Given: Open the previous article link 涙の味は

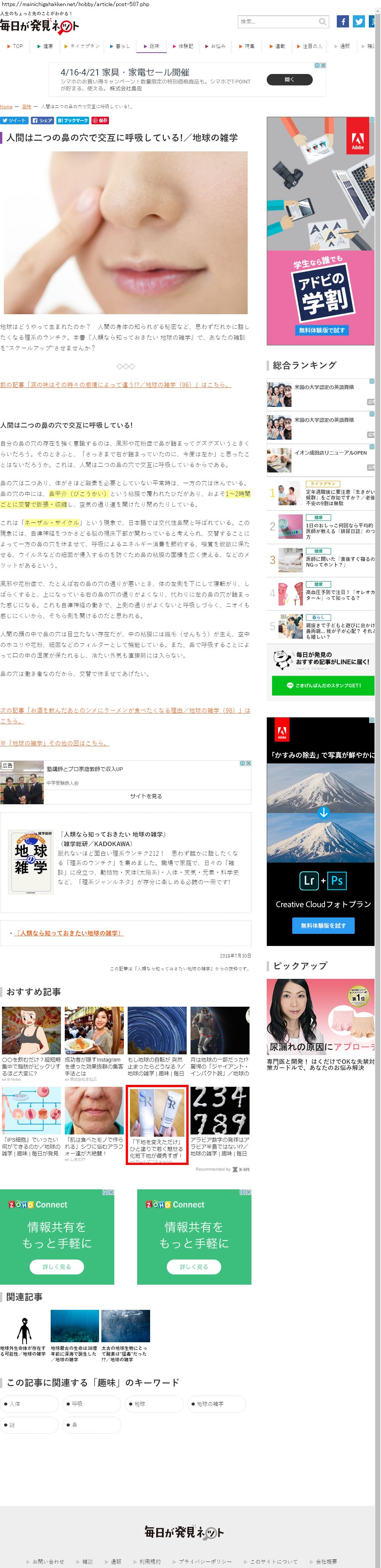Looking at the screenshot, I should [x=116, y=385].
